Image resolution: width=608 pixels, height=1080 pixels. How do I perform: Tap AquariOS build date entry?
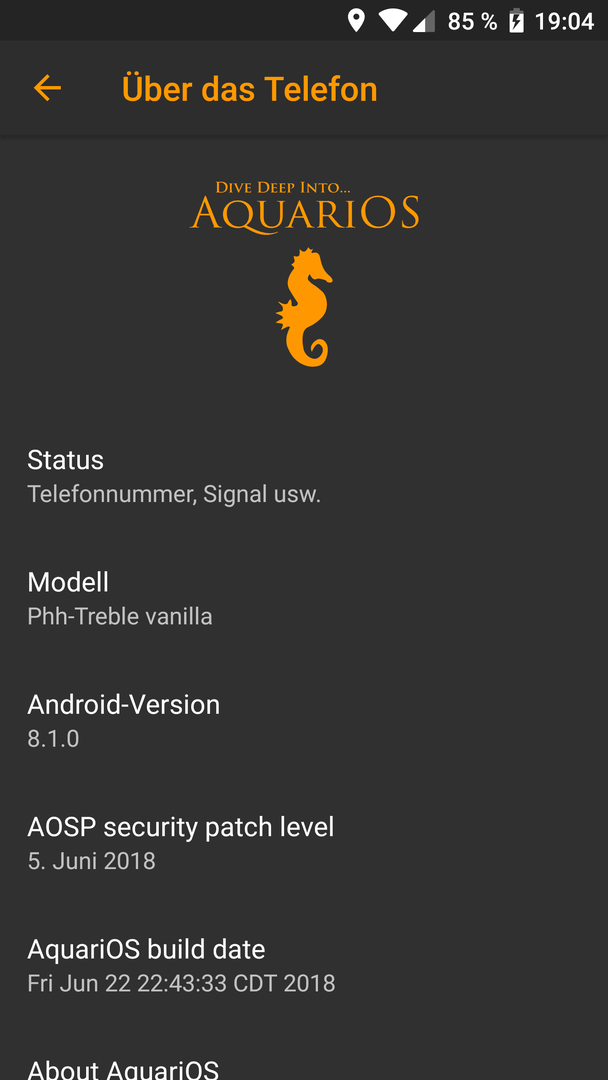(x=304, y=965)
